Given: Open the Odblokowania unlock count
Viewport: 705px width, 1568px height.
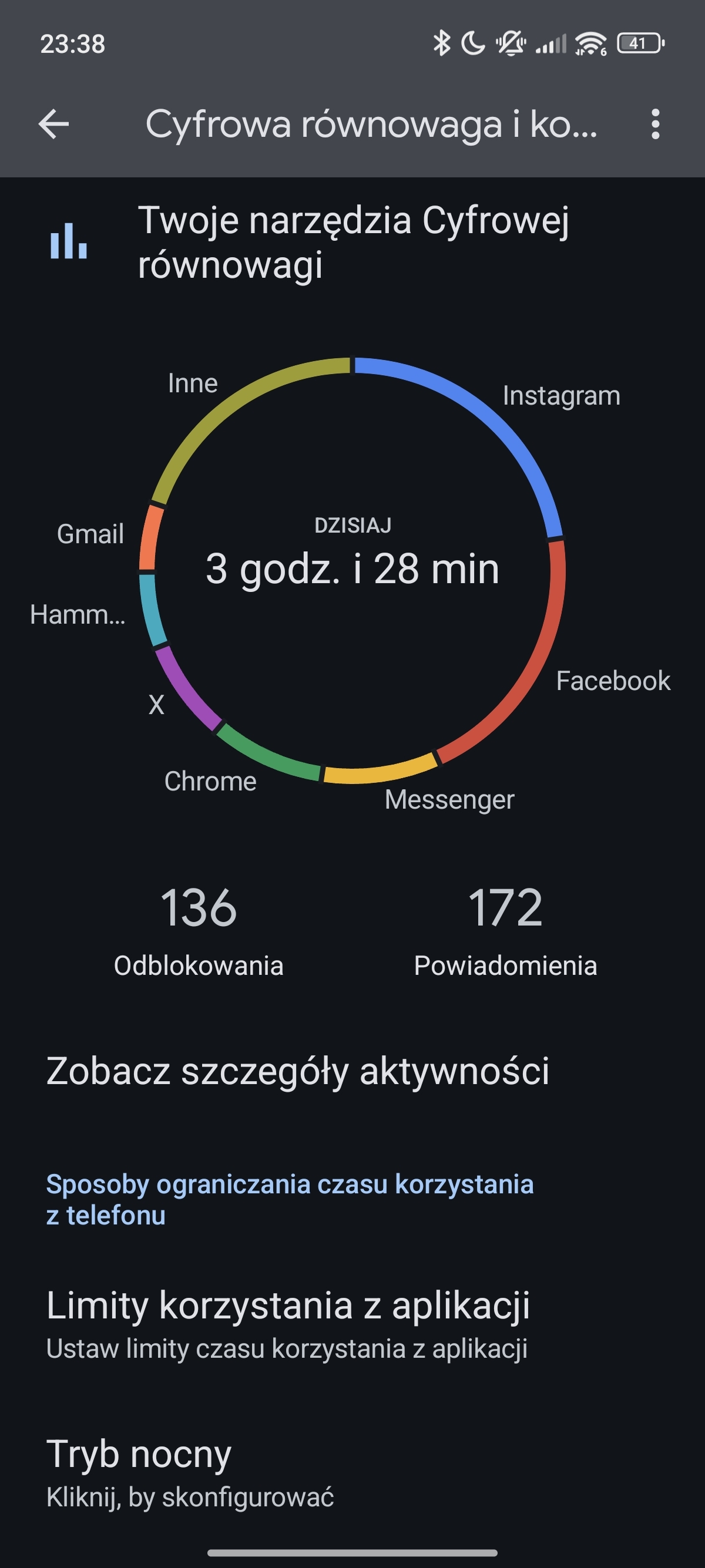Looking at the screenshot, I should (199, 930).
